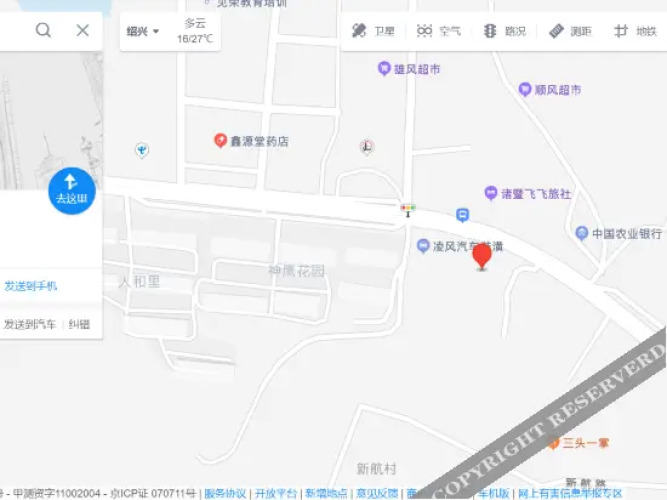Clear the search with the X icon
Viewport: 667px width, 500px height.
[83, 30]
